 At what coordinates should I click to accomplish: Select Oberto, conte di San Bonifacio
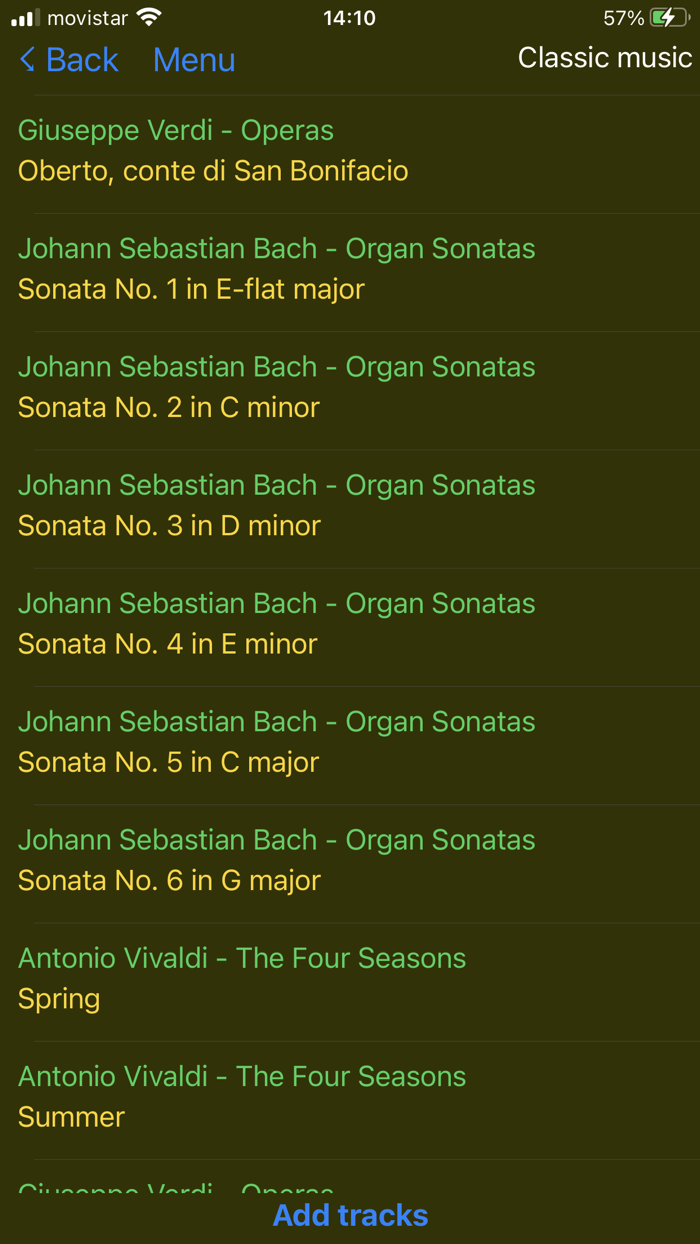tap(350, 154)
